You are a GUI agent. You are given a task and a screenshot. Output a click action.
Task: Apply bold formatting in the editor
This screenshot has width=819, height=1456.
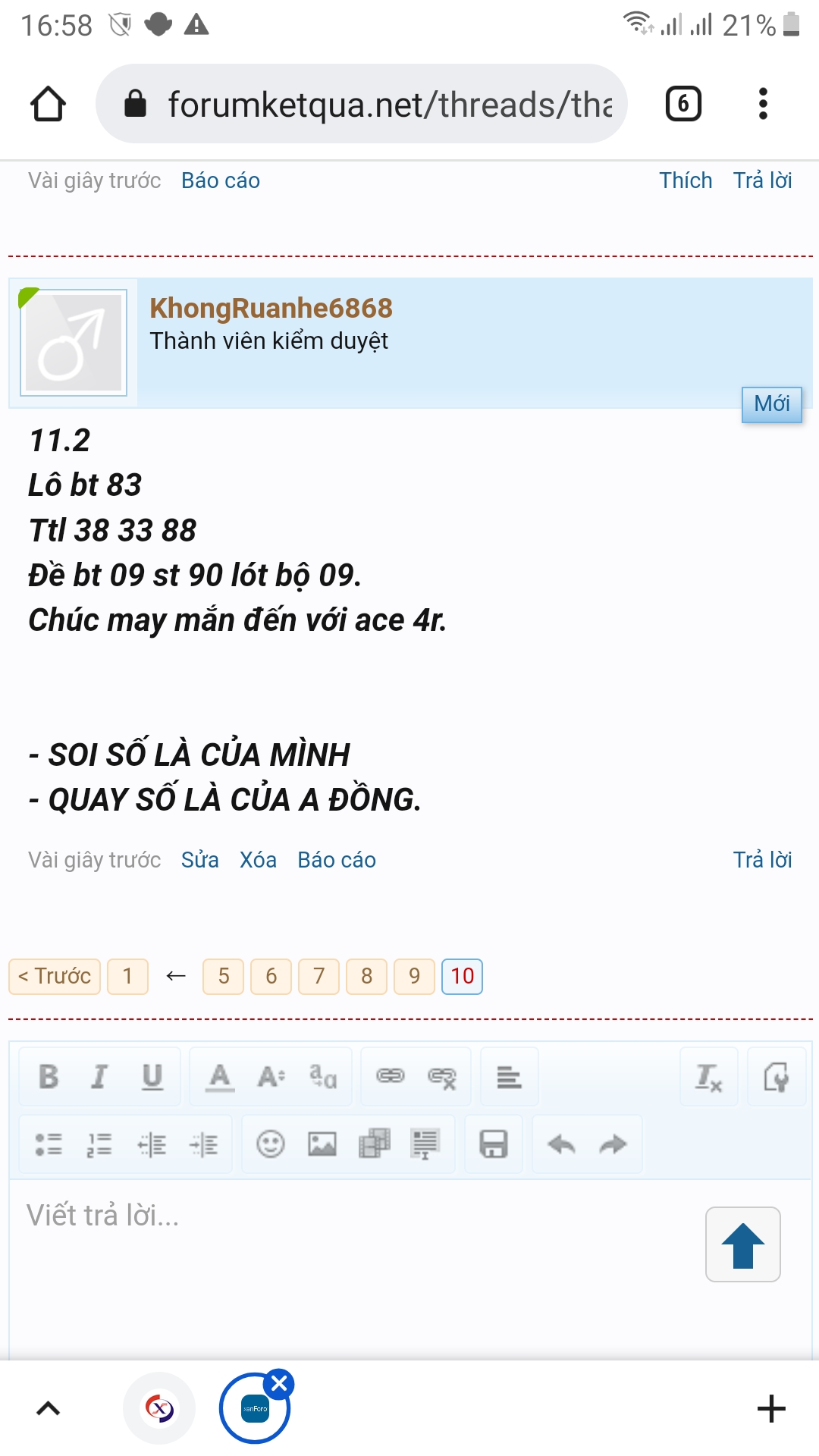[49, 1077]
